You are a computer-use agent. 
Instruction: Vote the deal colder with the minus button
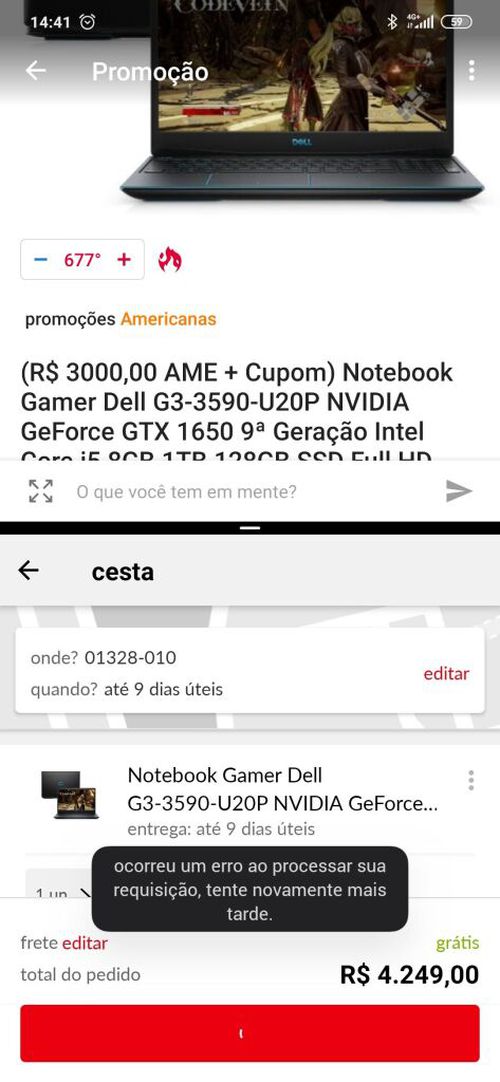41,259
